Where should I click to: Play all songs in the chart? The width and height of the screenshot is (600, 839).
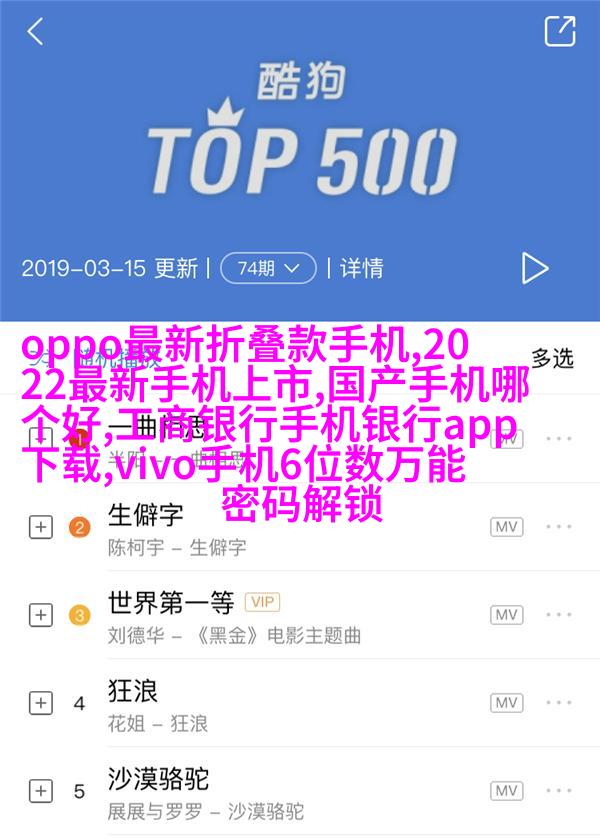tap(535, 268)
